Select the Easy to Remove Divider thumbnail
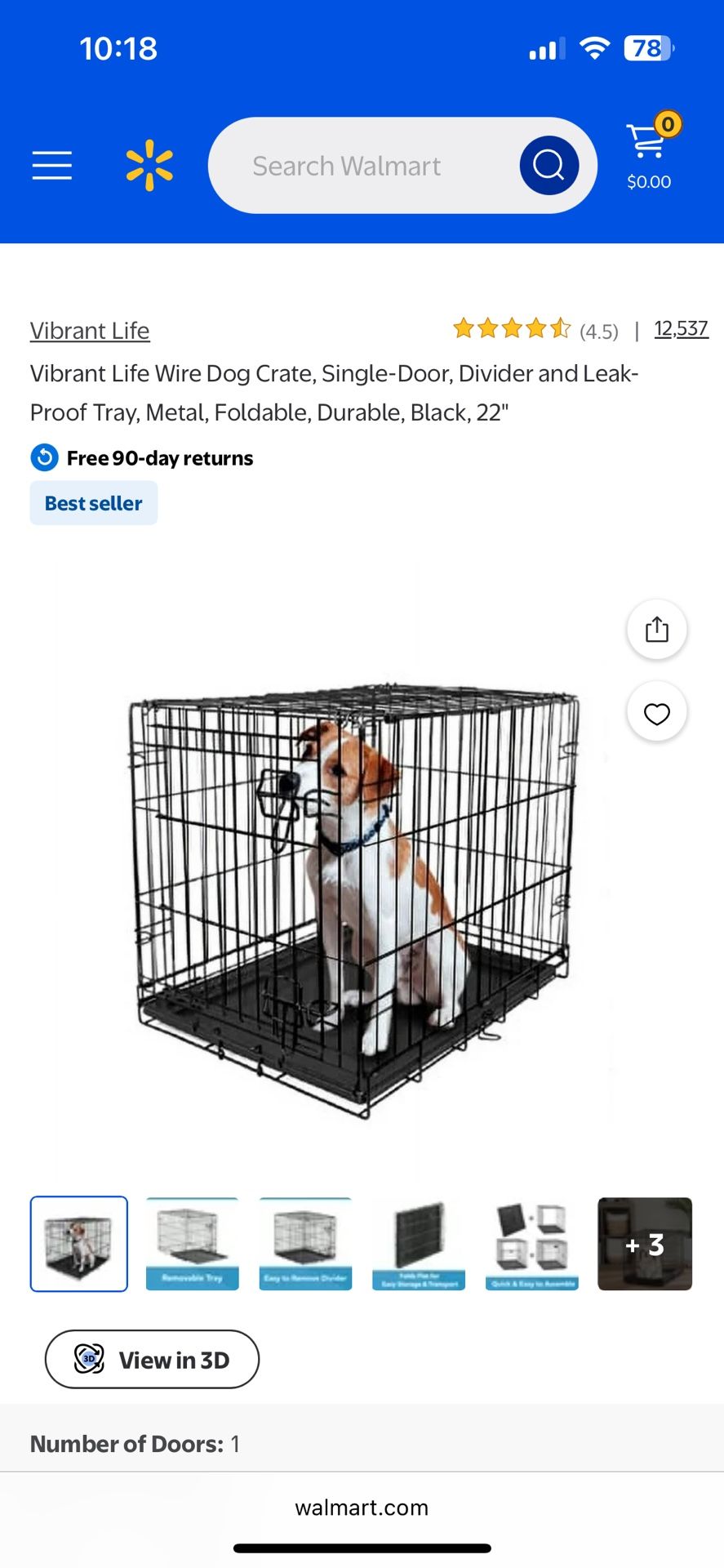The image size is (724, 1568). tap(306, 1244)
